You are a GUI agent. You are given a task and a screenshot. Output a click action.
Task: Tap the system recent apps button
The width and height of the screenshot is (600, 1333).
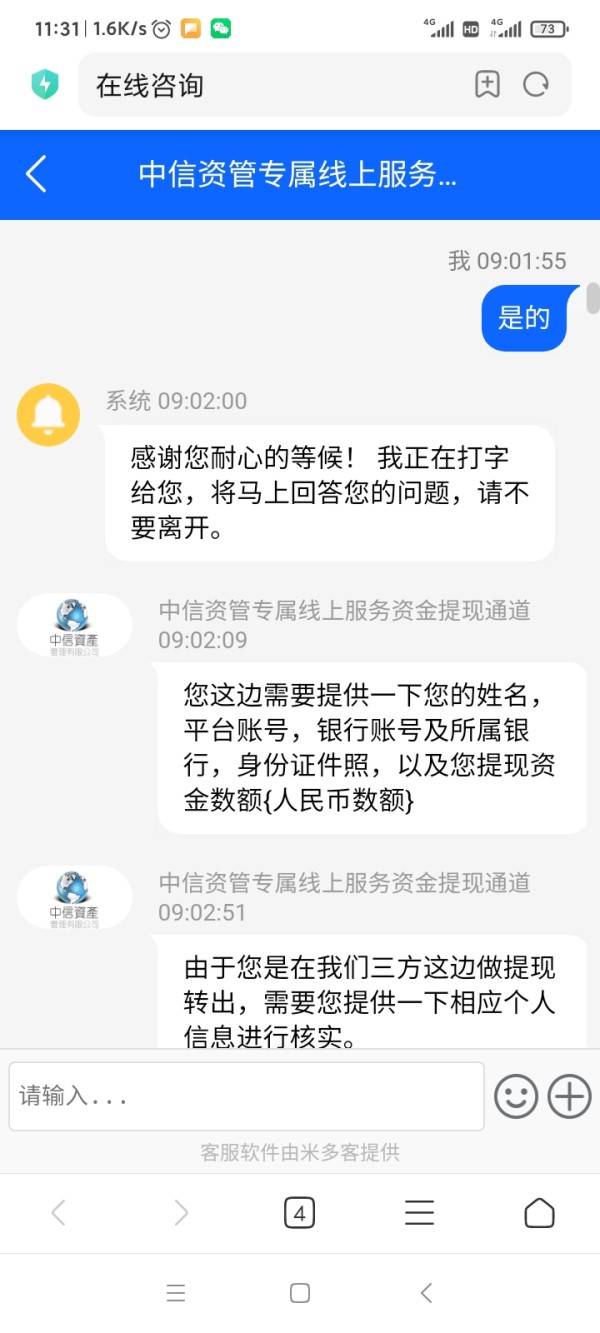click(x=176, y=1293)
